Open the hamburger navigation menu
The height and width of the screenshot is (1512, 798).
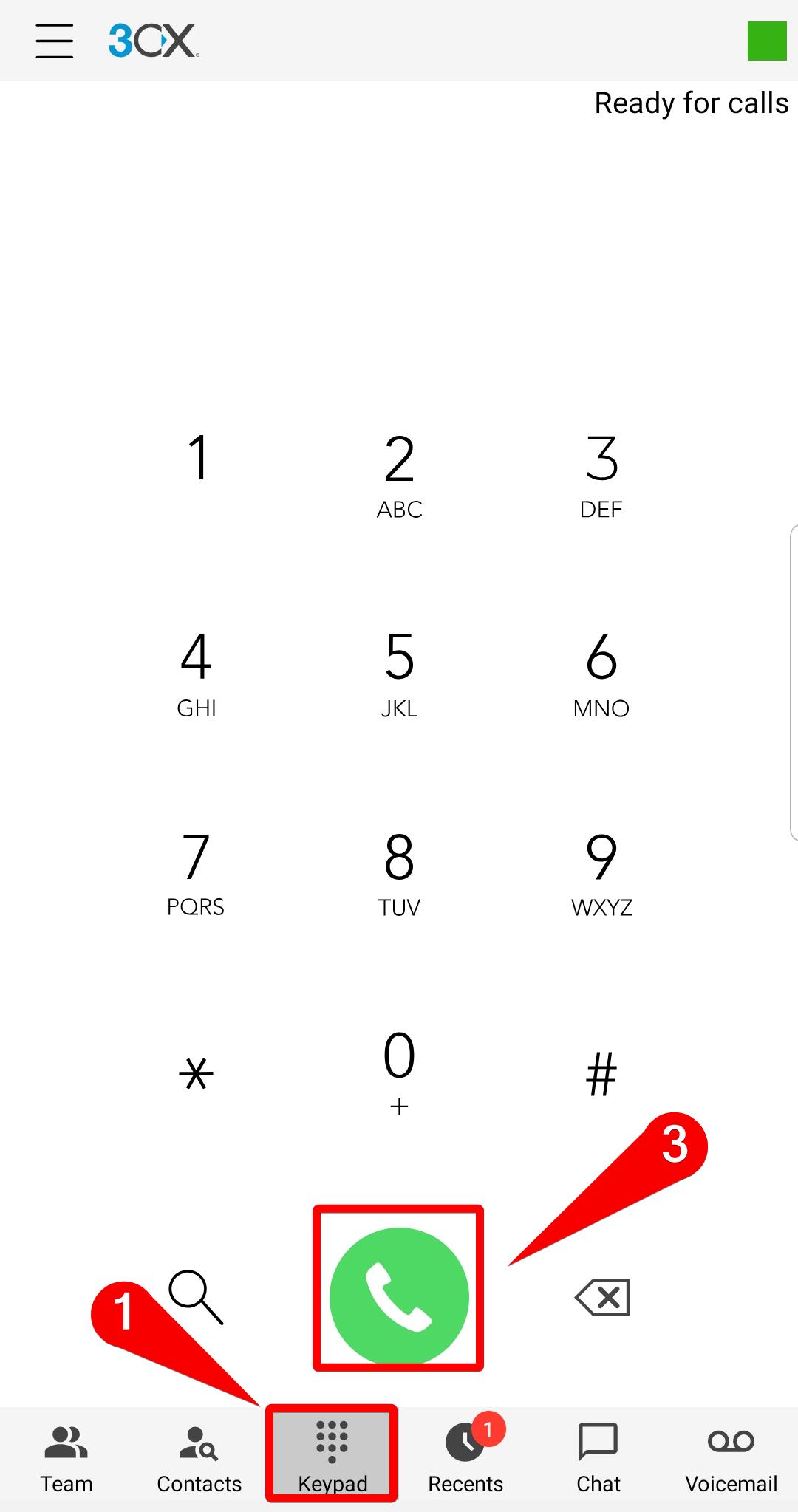tap(54, 42)
